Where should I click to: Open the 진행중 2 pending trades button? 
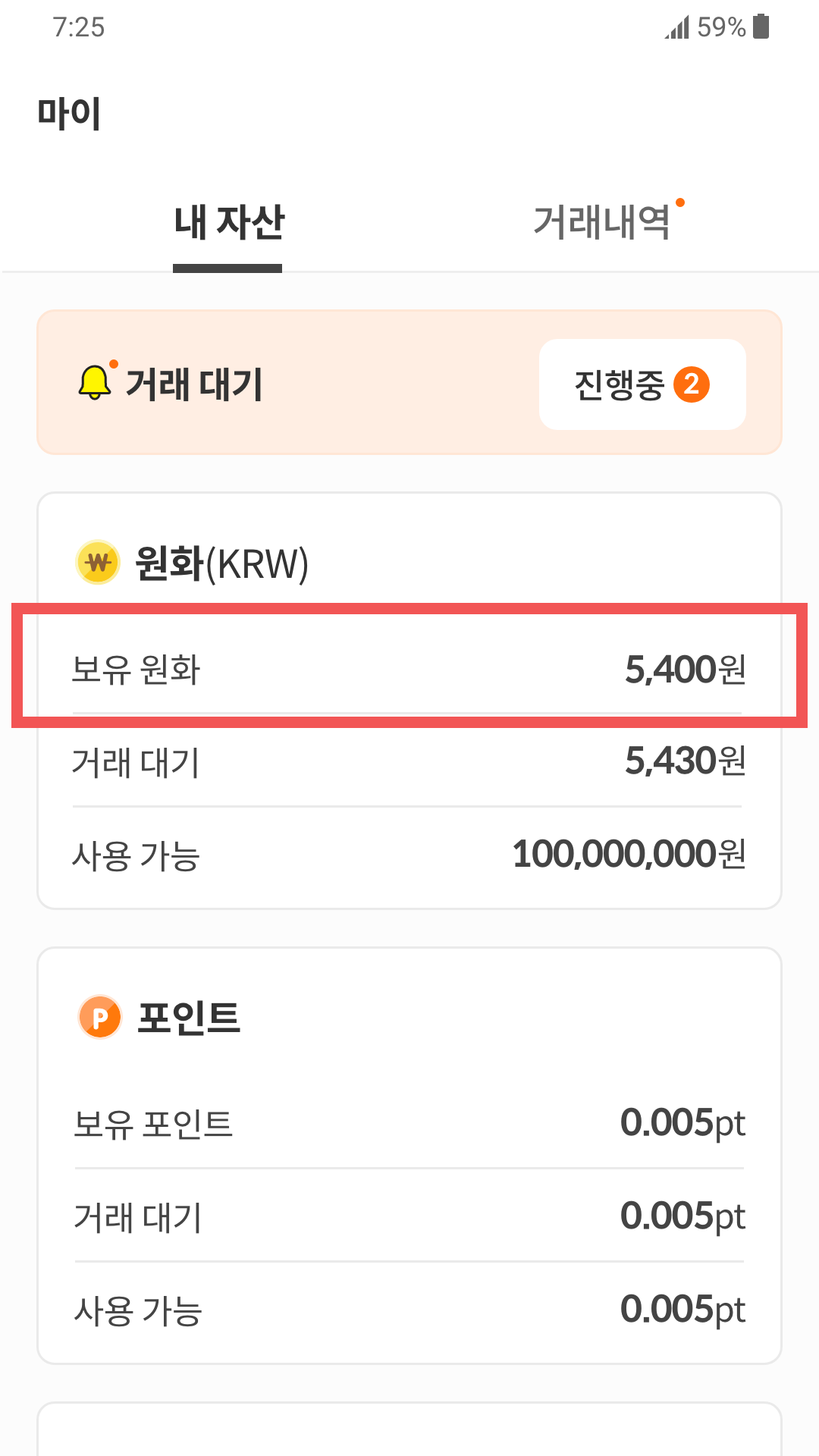tap(642, 384)
